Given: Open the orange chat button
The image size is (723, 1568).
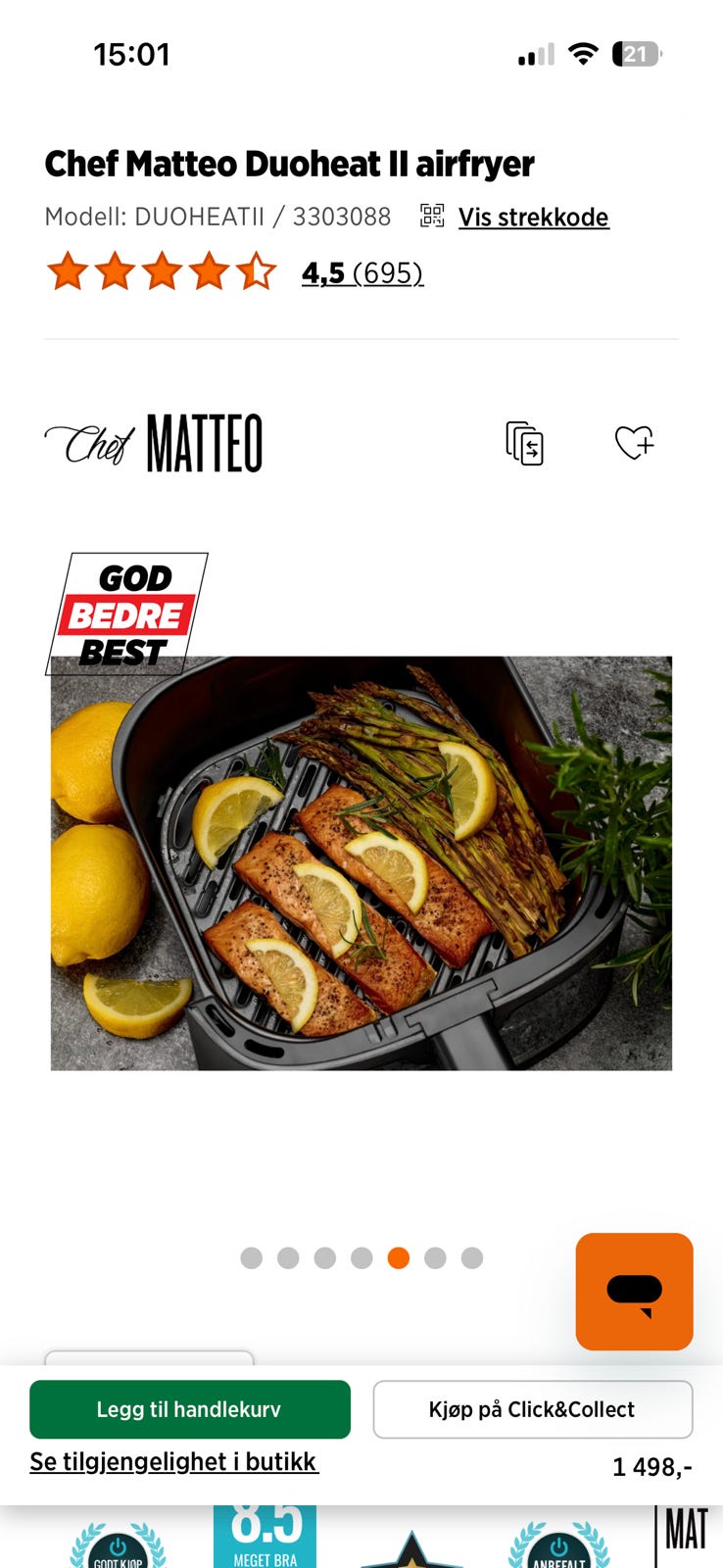Looking at the screenshot, I should point(635,1292).
